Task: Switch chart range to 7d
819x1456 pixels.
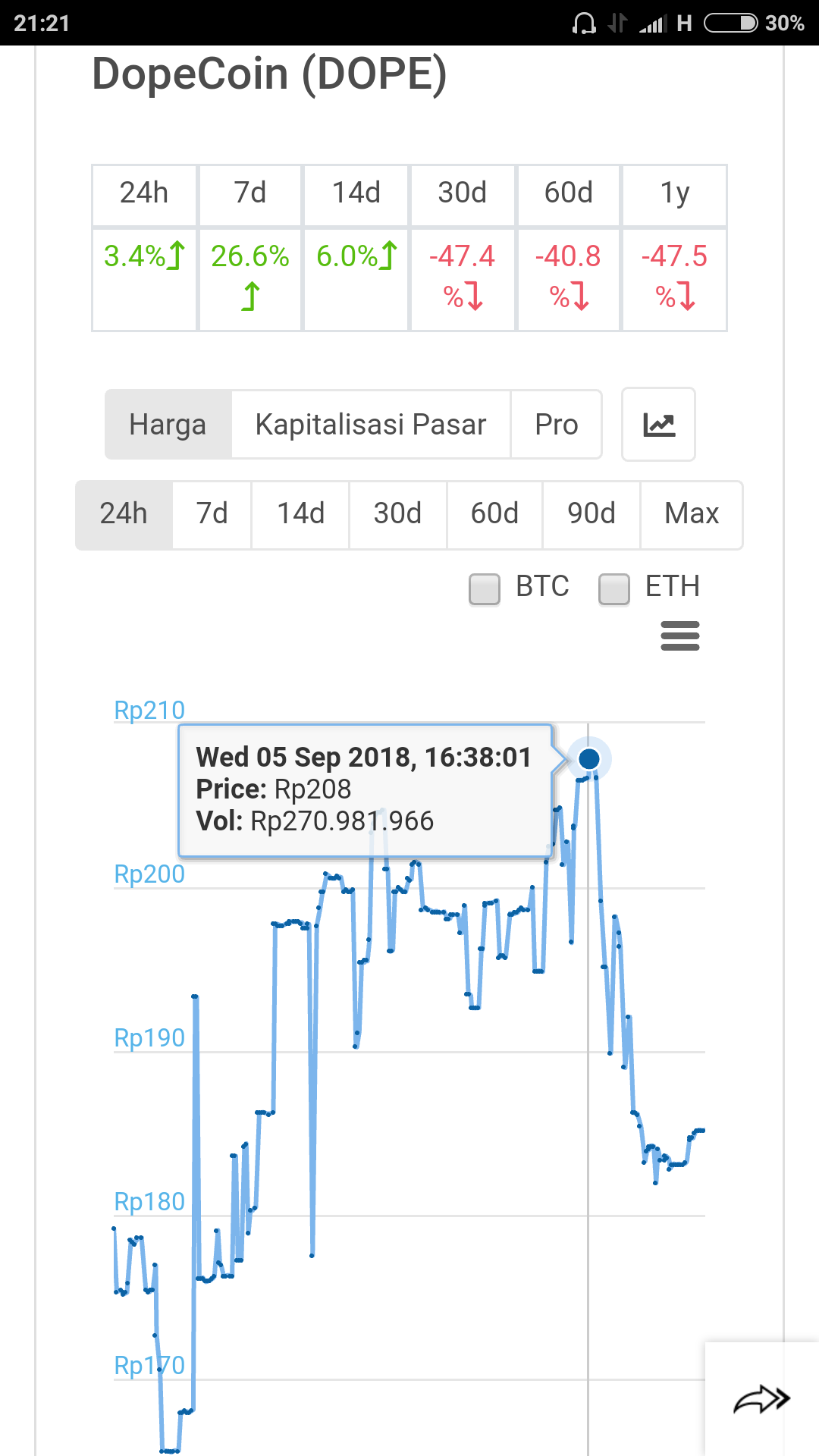Action: pyautogui.click(x=212, y=514)
